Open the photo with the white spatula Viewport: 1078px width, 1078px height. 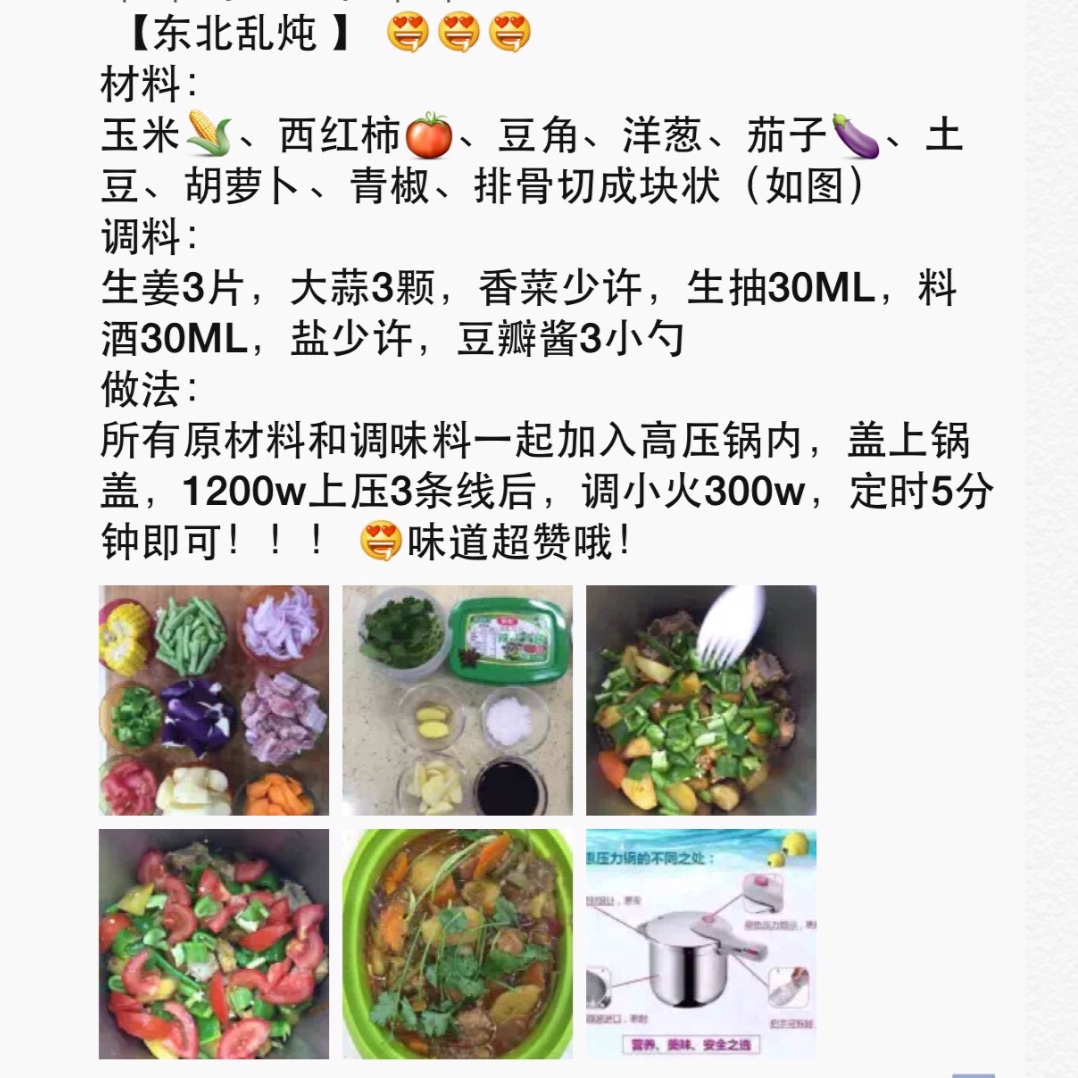701,700
